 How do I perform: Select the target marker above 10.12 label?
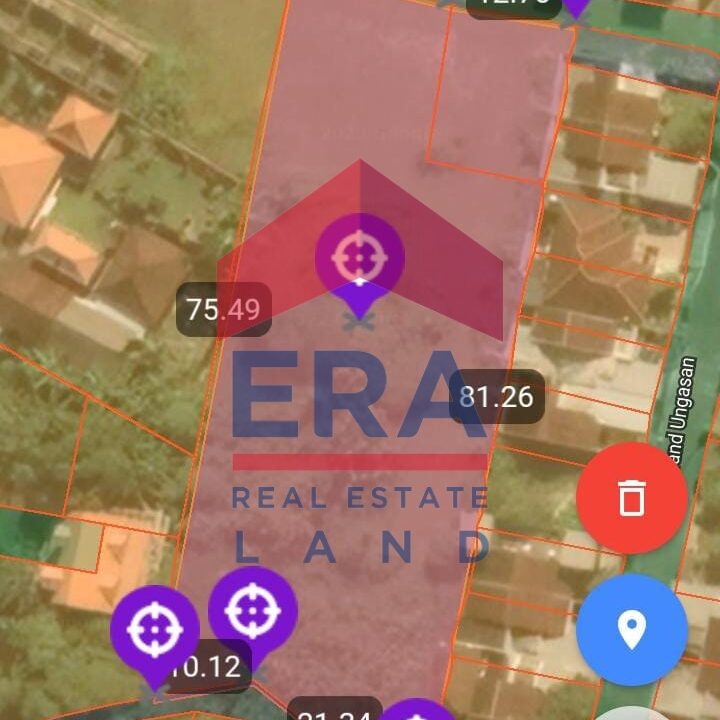pyautogui.click(x=154, y=630)
